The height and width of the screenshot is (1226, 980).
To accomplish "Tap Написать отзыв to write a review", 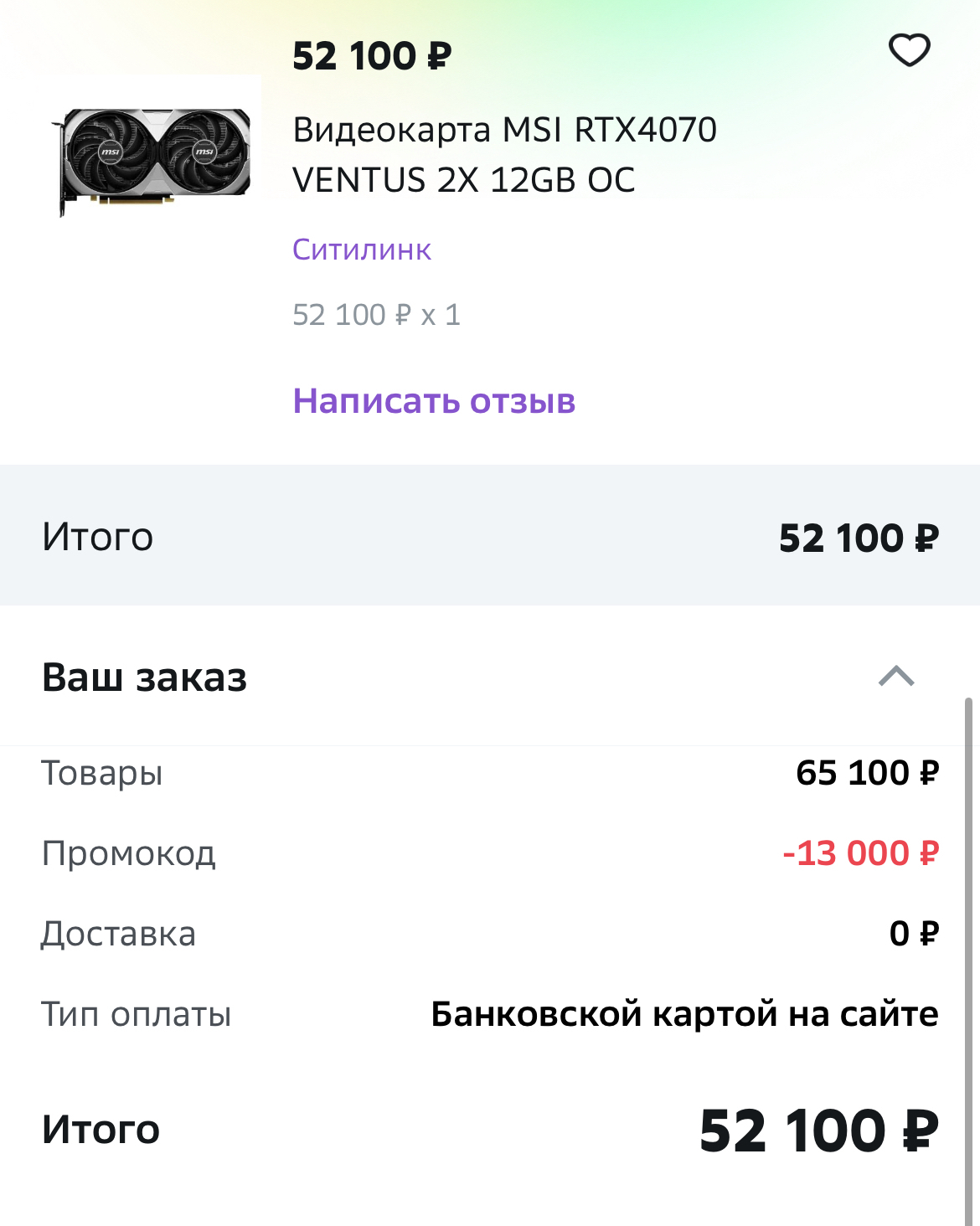I will pos(434,401).
